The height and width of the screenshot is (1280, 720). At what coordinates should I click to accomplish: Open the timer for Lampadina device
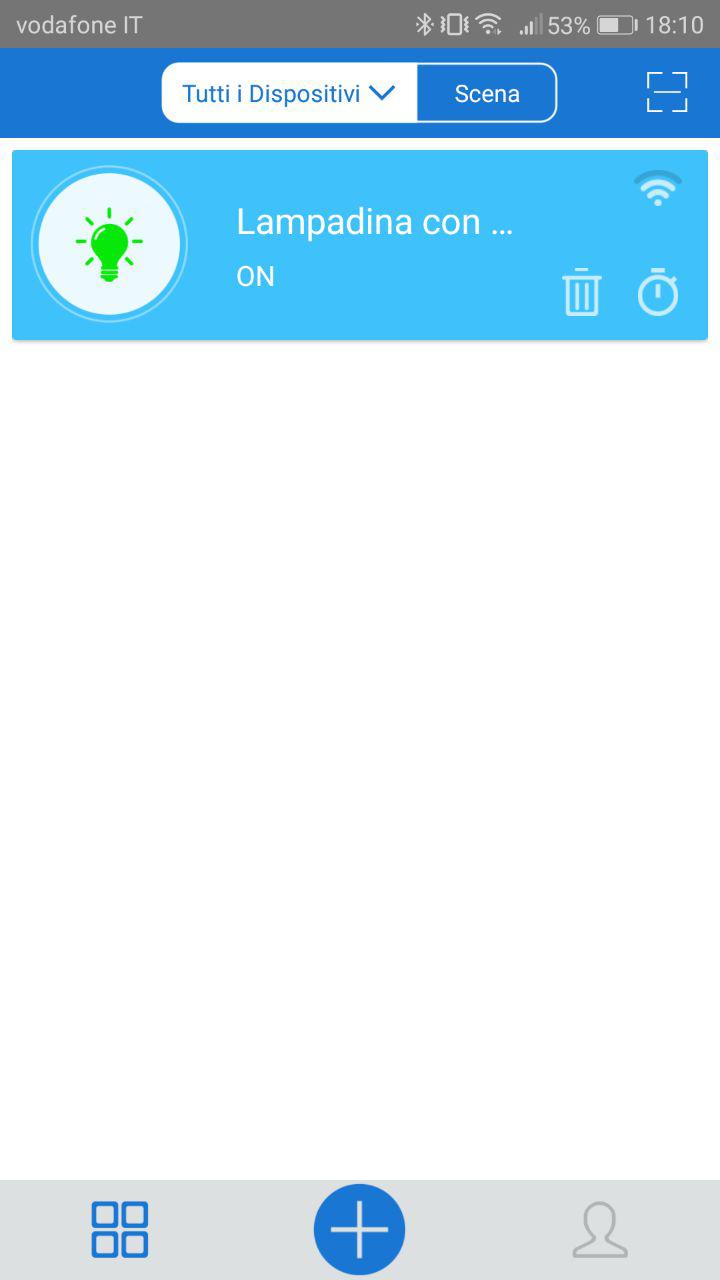[x=658, y=292]
